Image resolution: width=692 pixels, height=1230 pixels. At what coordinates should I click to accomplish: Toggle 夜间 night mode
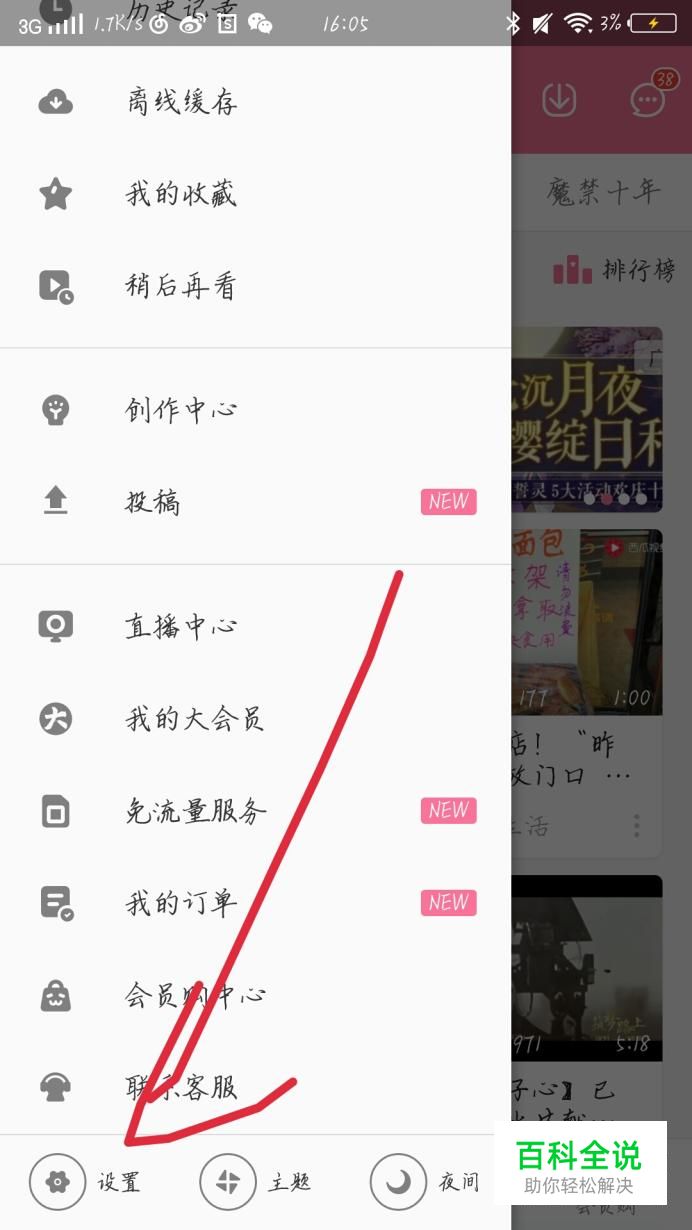(x=426, y=1182)
